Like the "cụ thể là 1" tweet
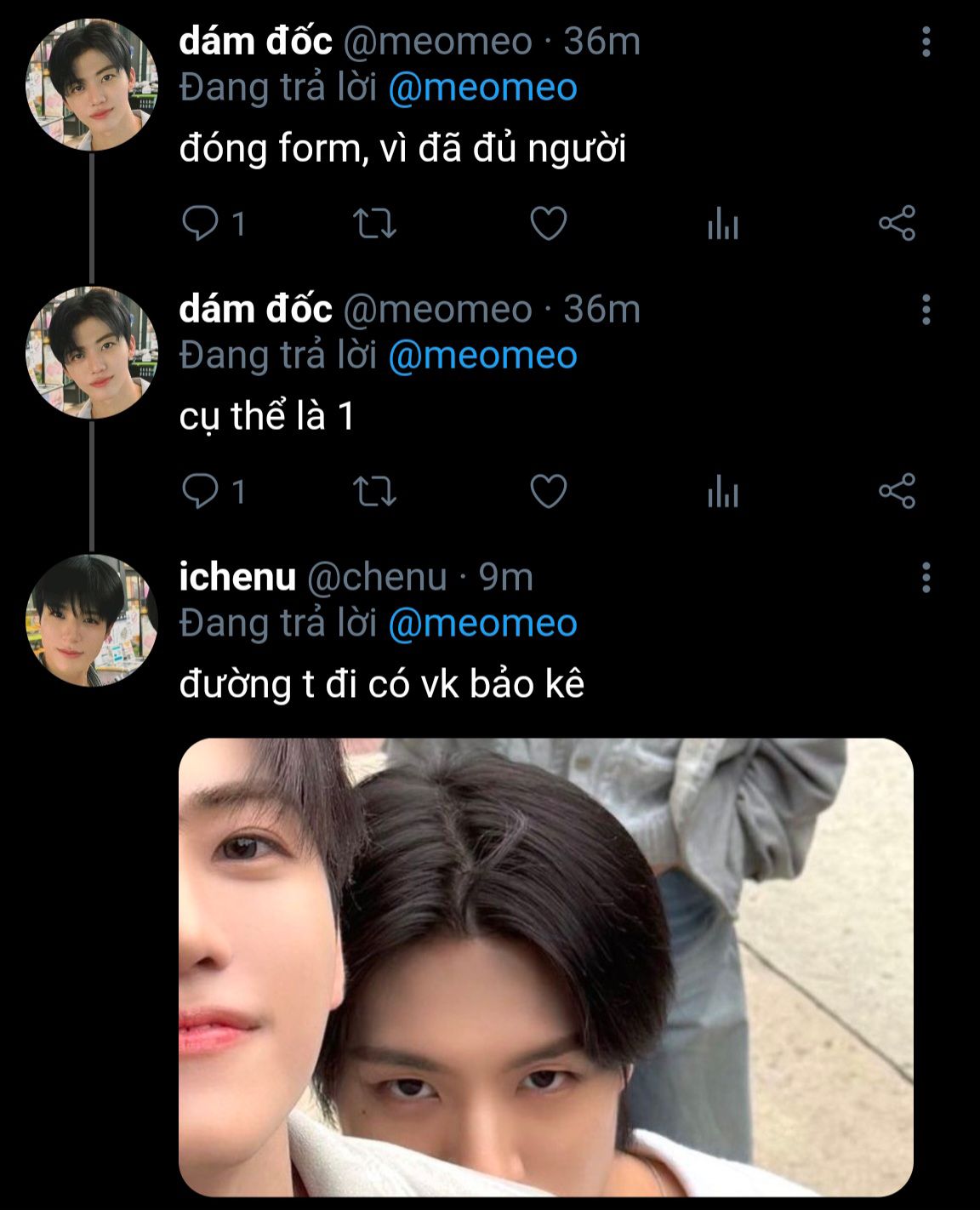Image resolution: width=980 pixels, height=1210 pixels. click(x=548, y=491)
